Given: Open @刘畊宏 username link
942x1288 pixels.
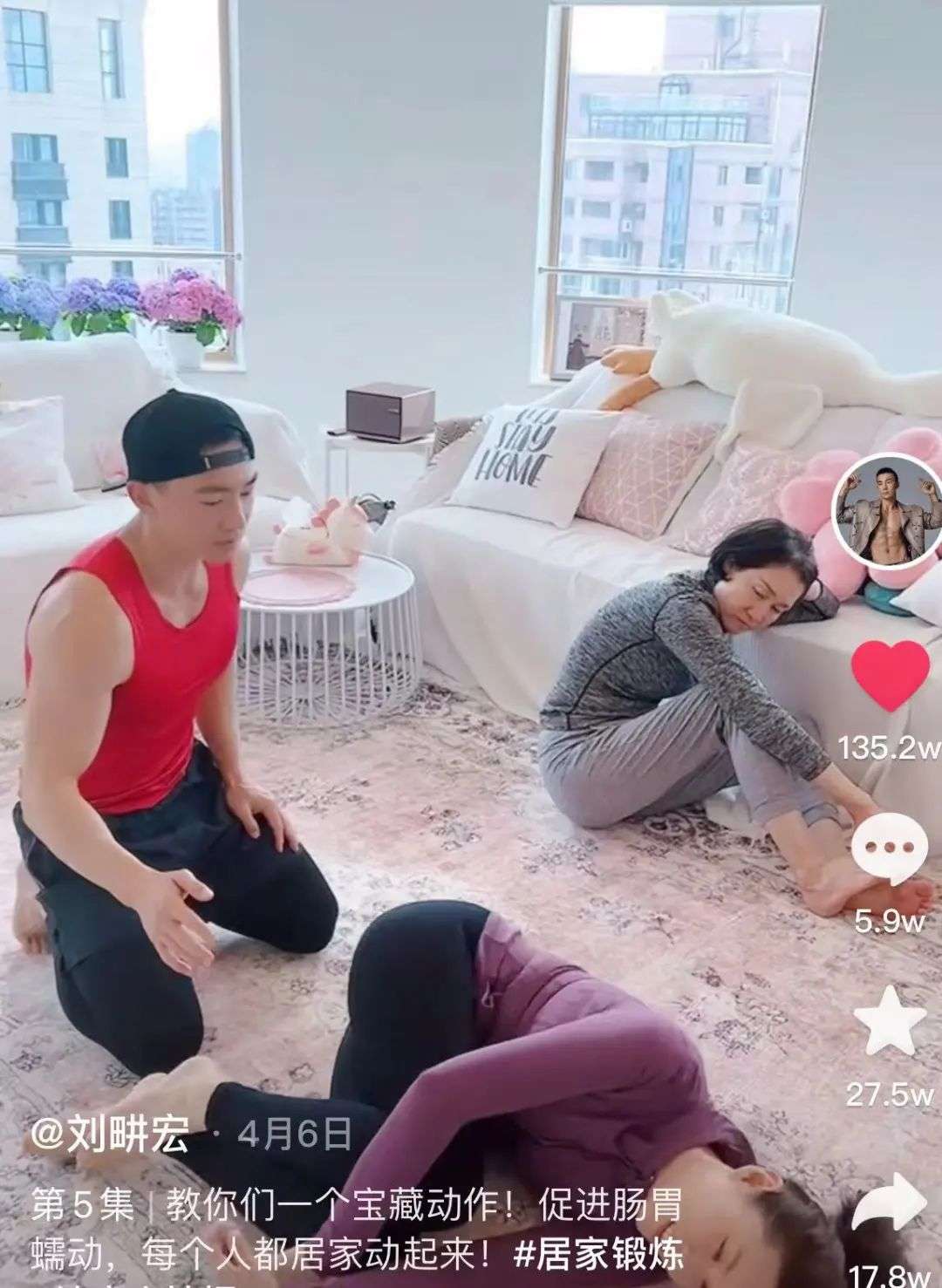Looking at the screenshot, I should click(x=109, y=1135).
